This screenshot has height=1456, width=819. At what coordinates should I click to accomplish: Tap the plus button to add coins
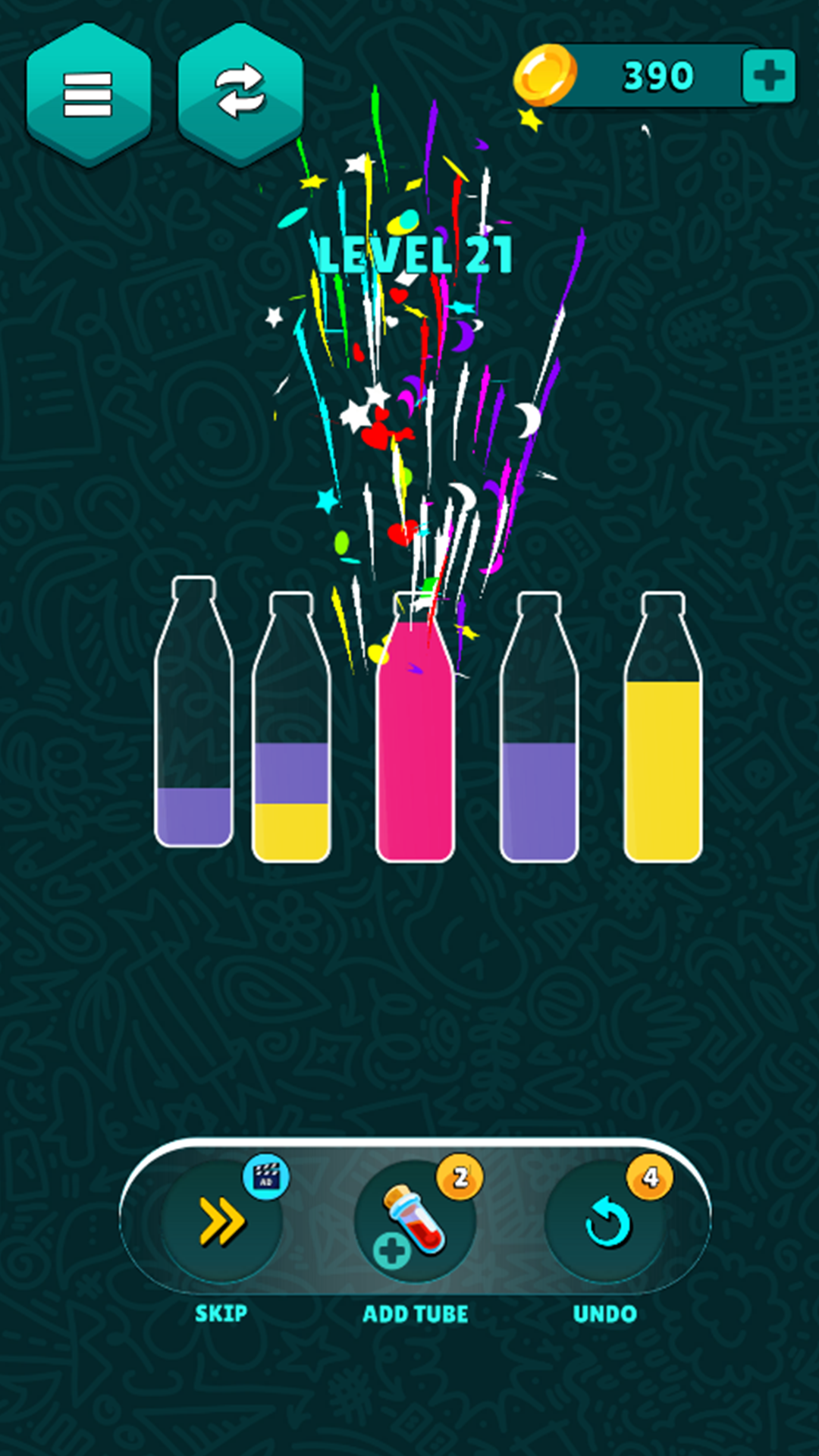click(x=768, y=76)
